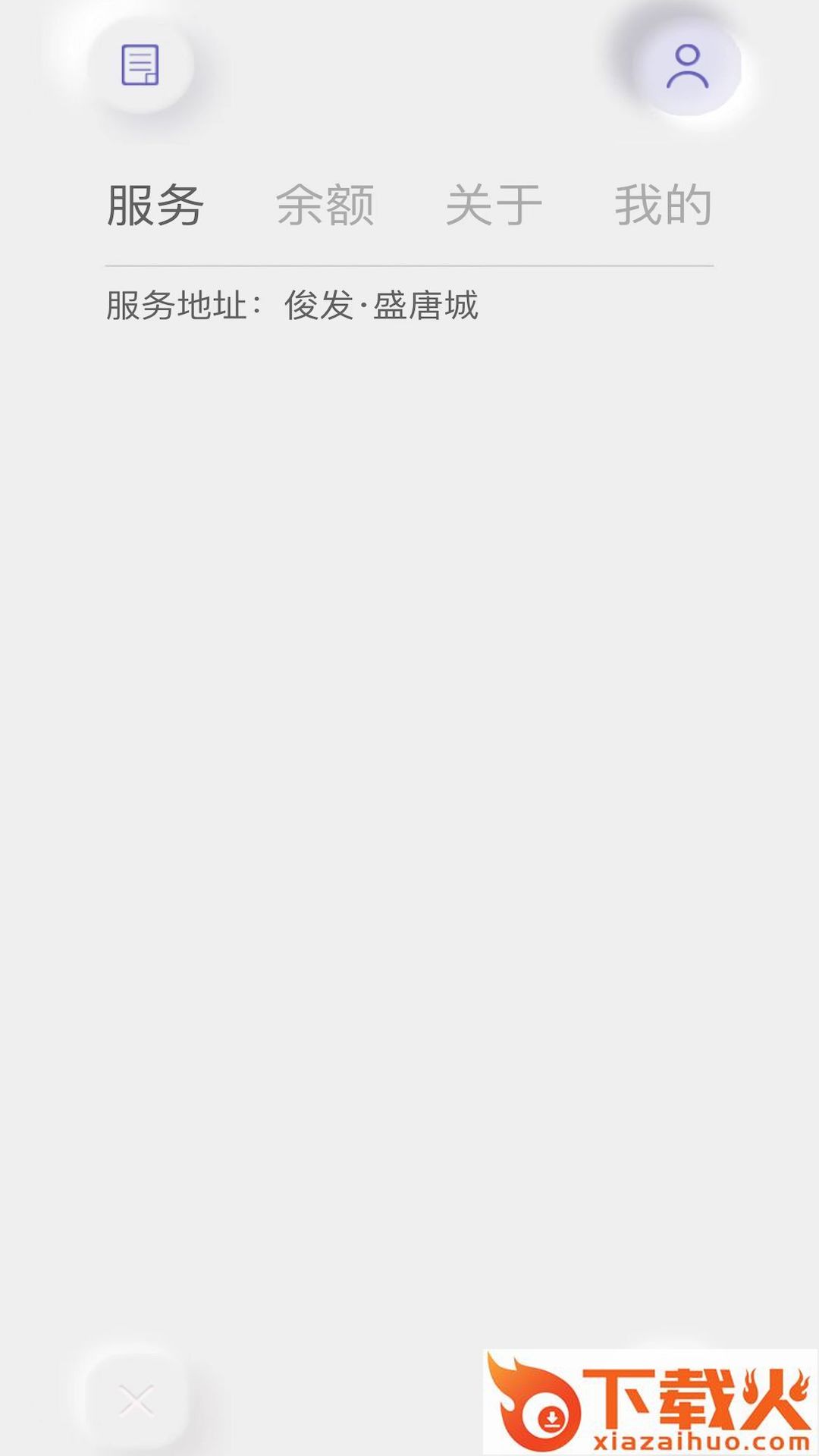Switch to the 余额 tab

pyautogui.click(x=325, y=205)
